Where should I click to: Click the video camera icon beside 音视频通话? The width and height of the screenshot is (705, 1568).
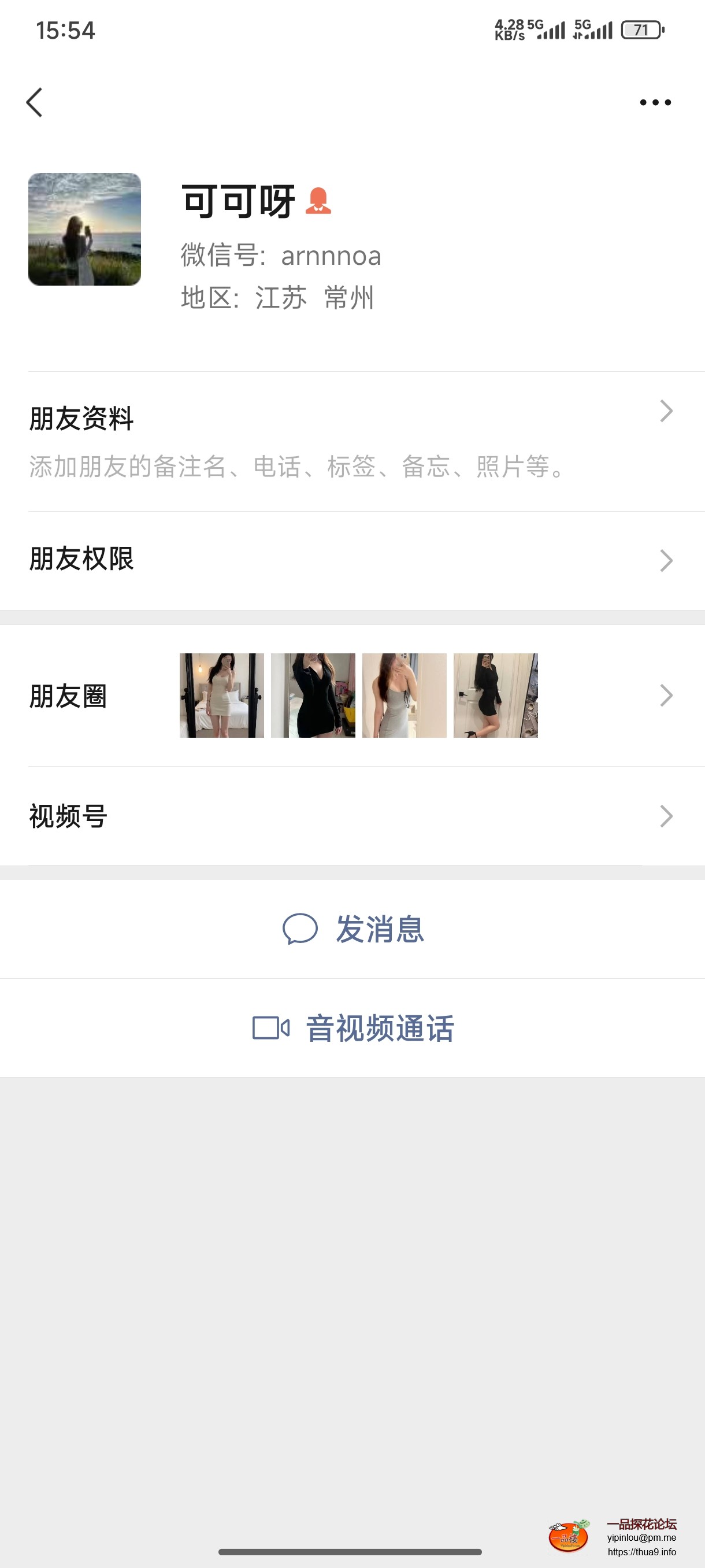[x=271, y=1026]
